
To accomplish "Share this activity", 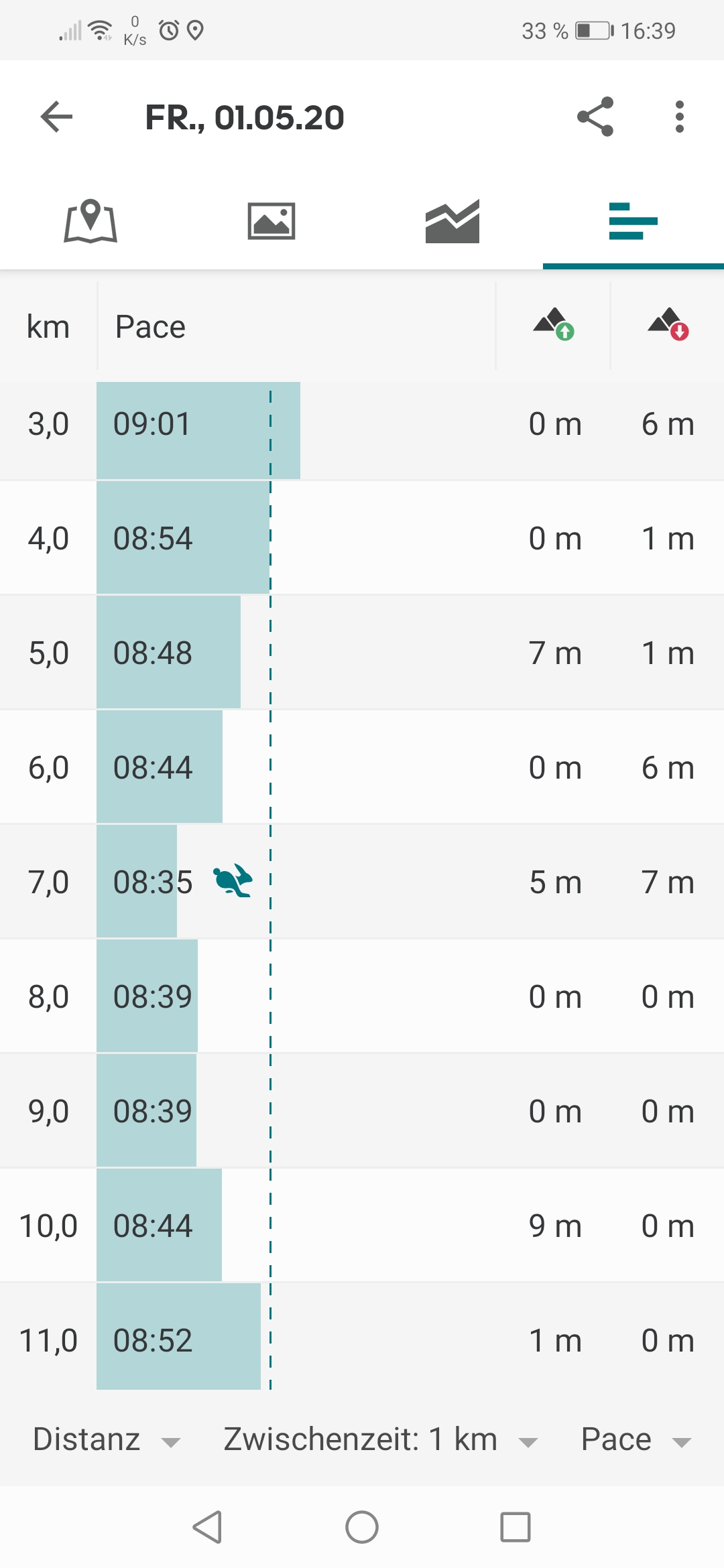I will pos(595,117).
